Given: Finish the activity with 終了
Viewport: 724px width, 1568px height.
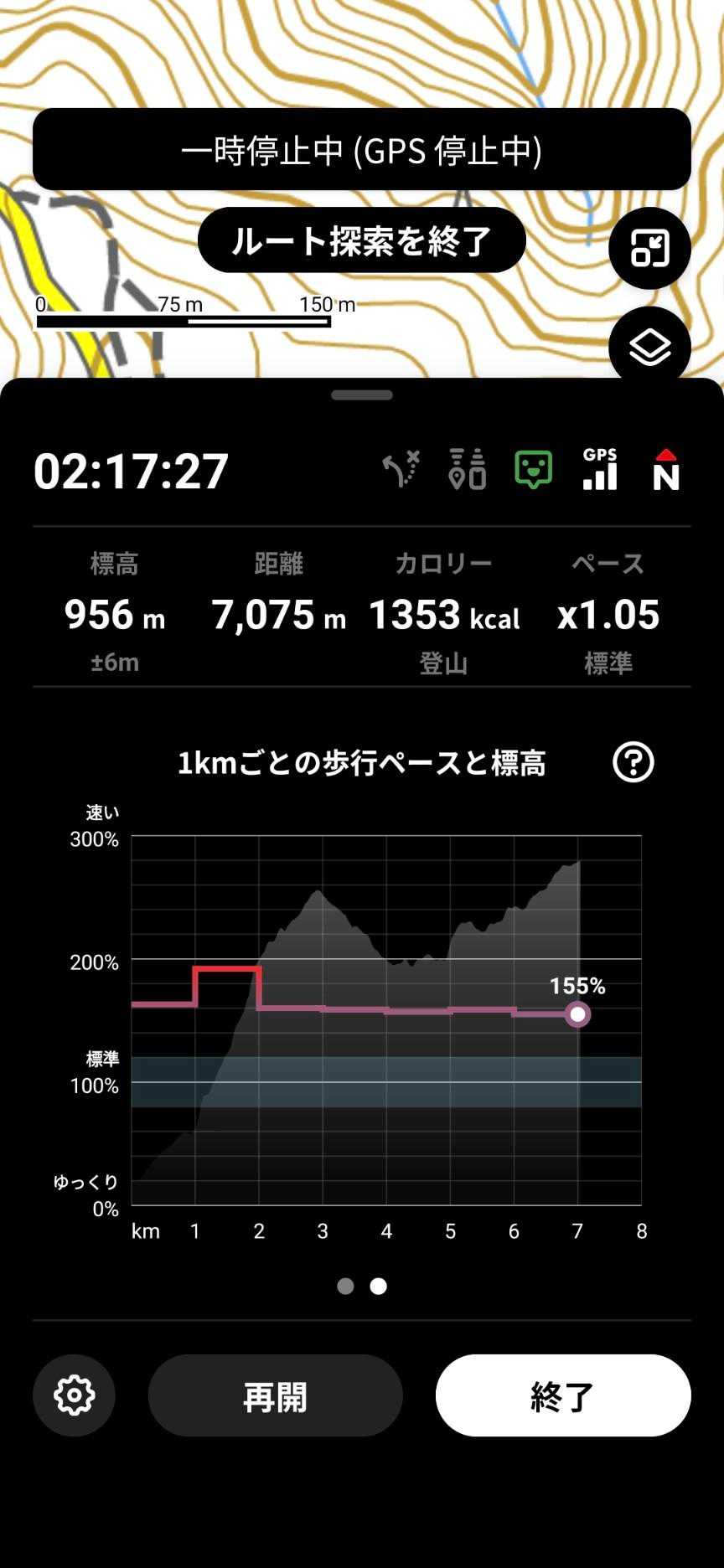Looking at the screenshot, I should pos(562,1395).
